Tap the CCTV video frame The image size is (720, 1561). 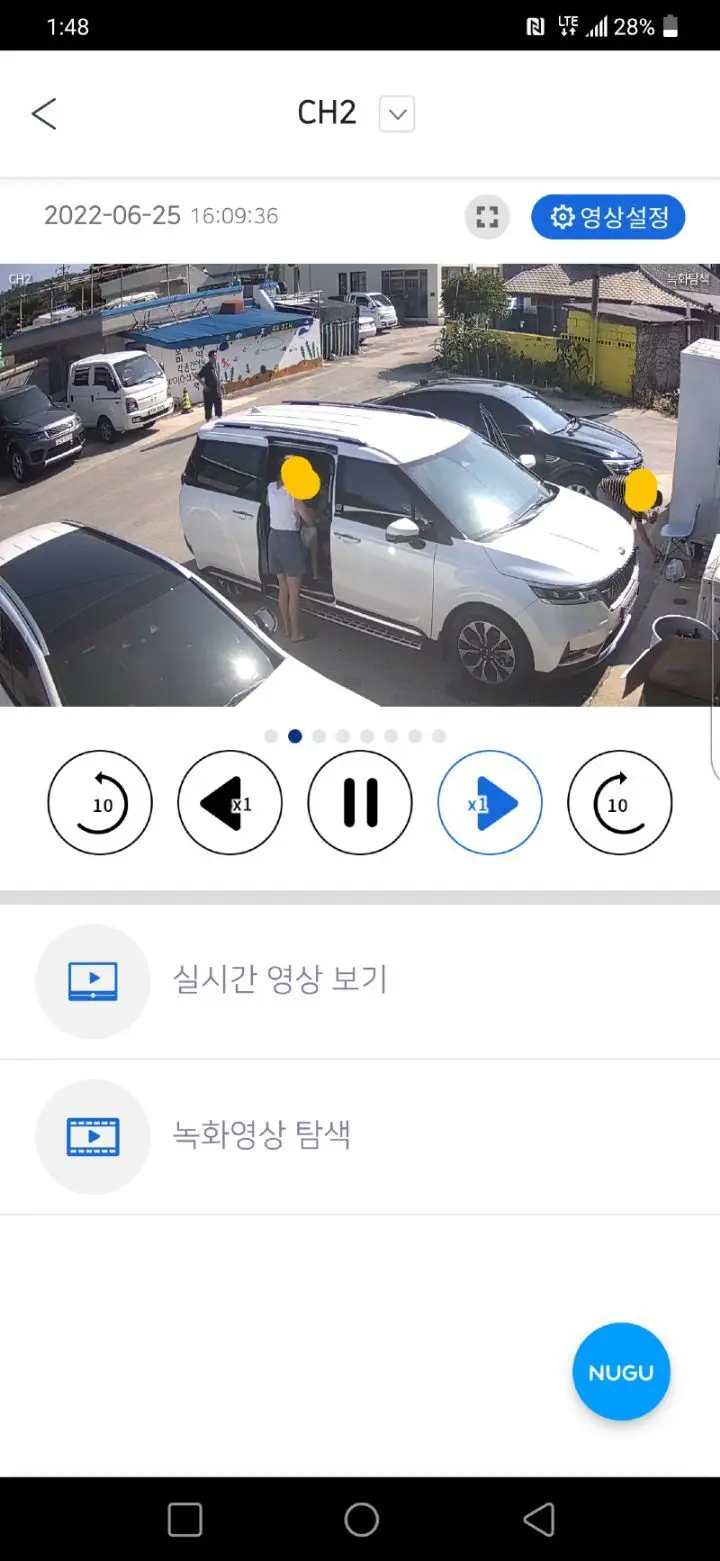click(360, 485)
